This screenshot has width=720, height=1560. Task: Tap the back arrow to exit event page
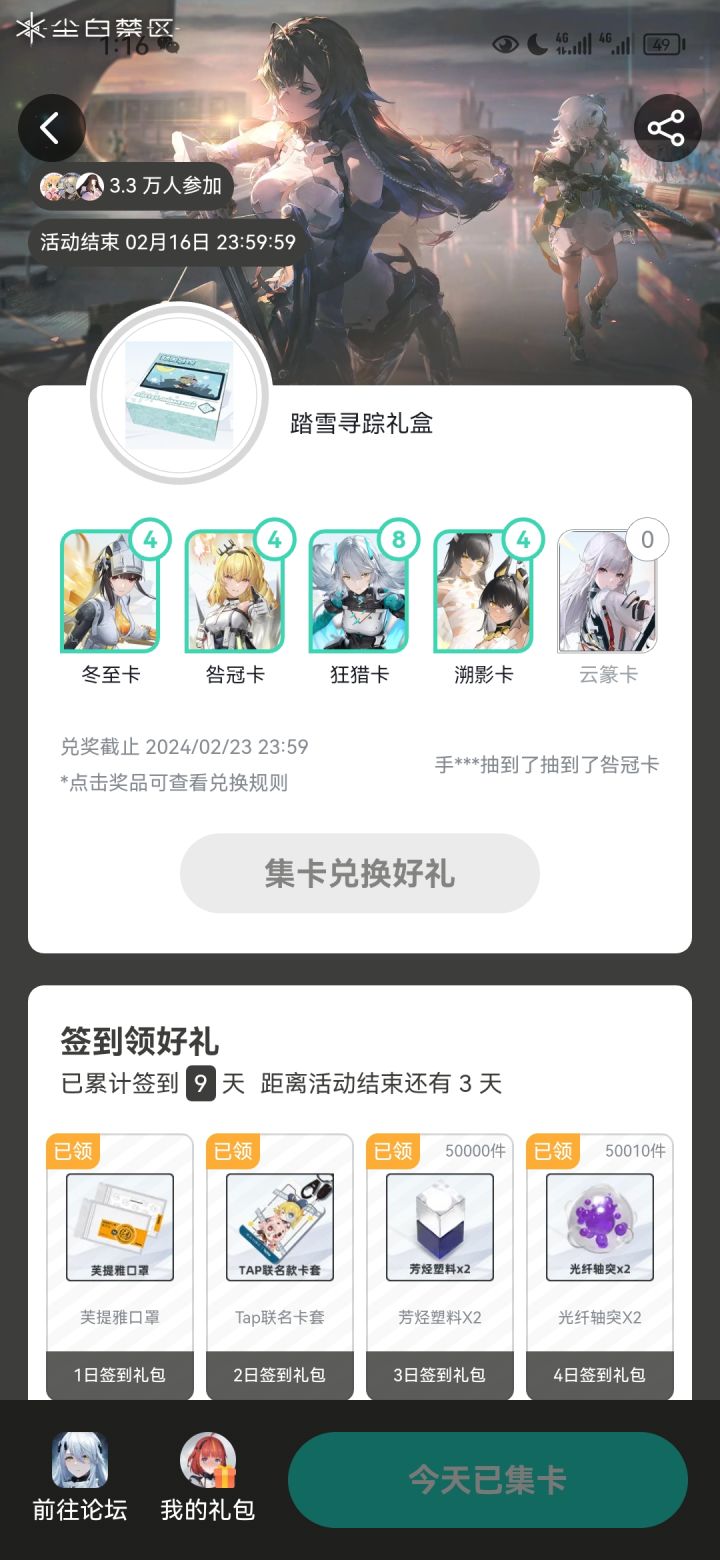pos(52,130)
